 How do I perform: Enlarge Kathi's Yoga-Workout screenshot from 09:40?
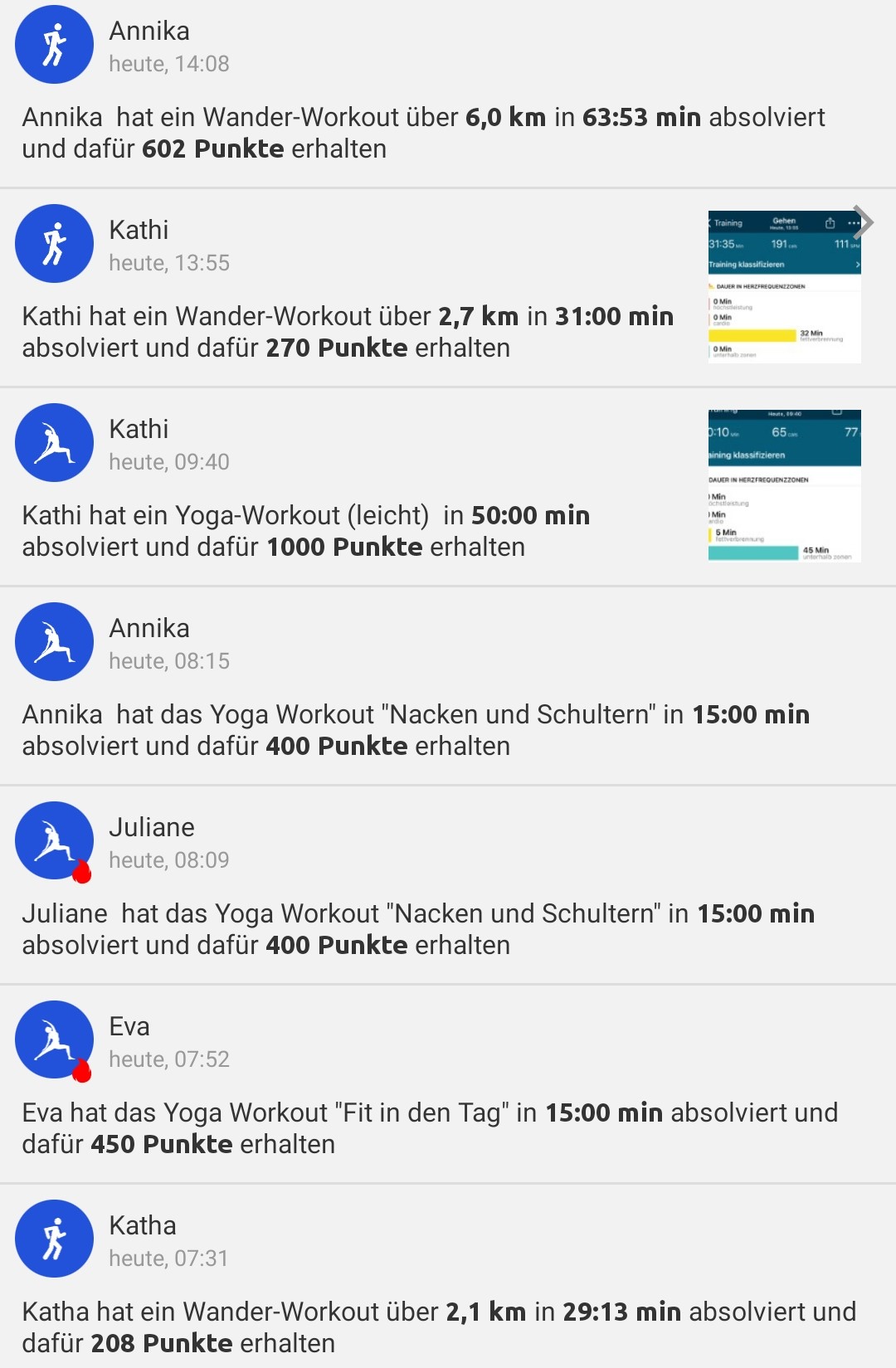[x=784, y=486]
